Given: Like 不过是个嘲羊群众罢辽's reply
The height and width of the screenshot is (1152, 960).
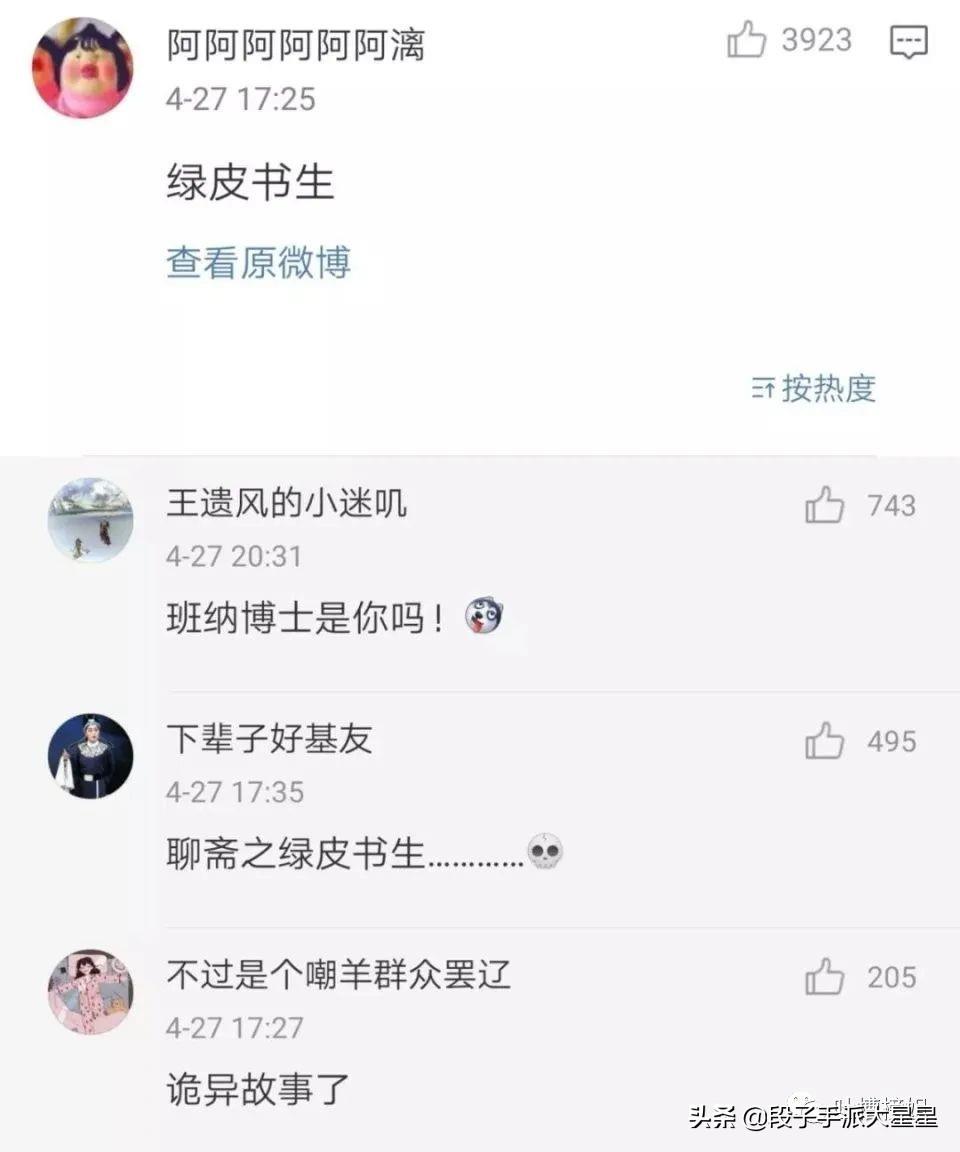Looking at the screenshot, I should (x=825, y=977).
